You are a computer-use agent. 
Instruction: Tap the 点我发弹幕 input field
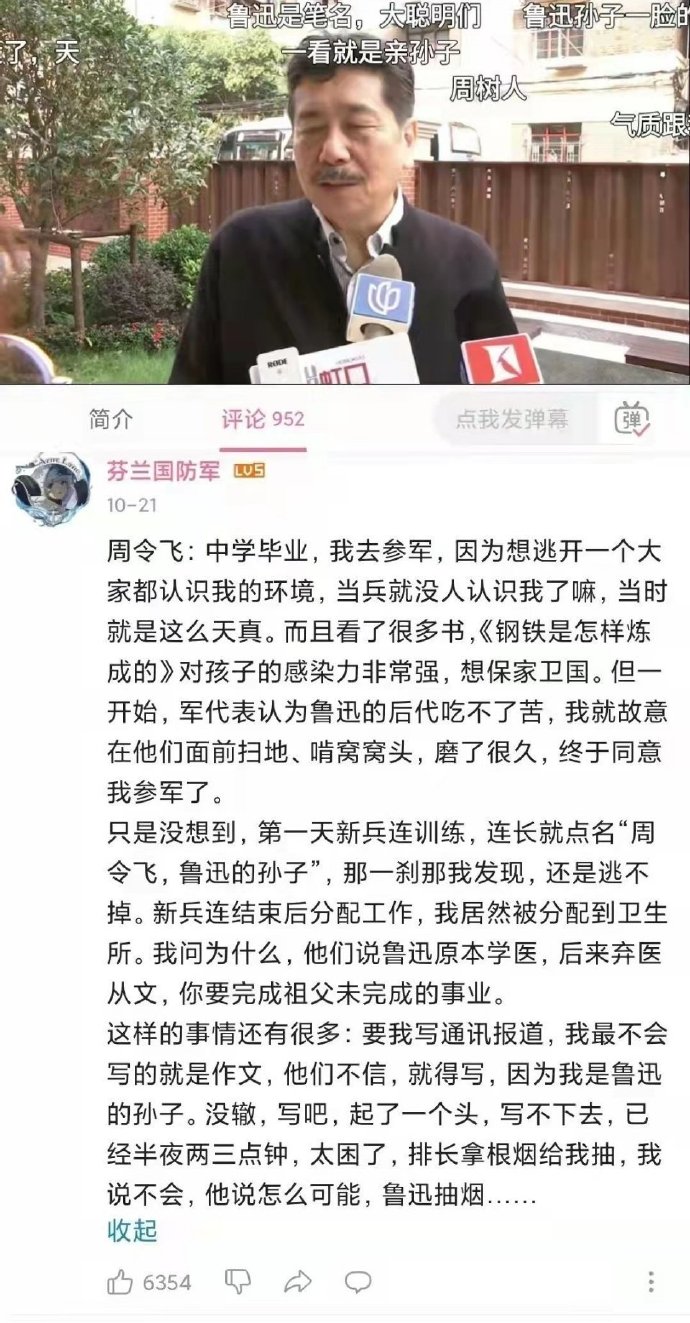point(511,419)
